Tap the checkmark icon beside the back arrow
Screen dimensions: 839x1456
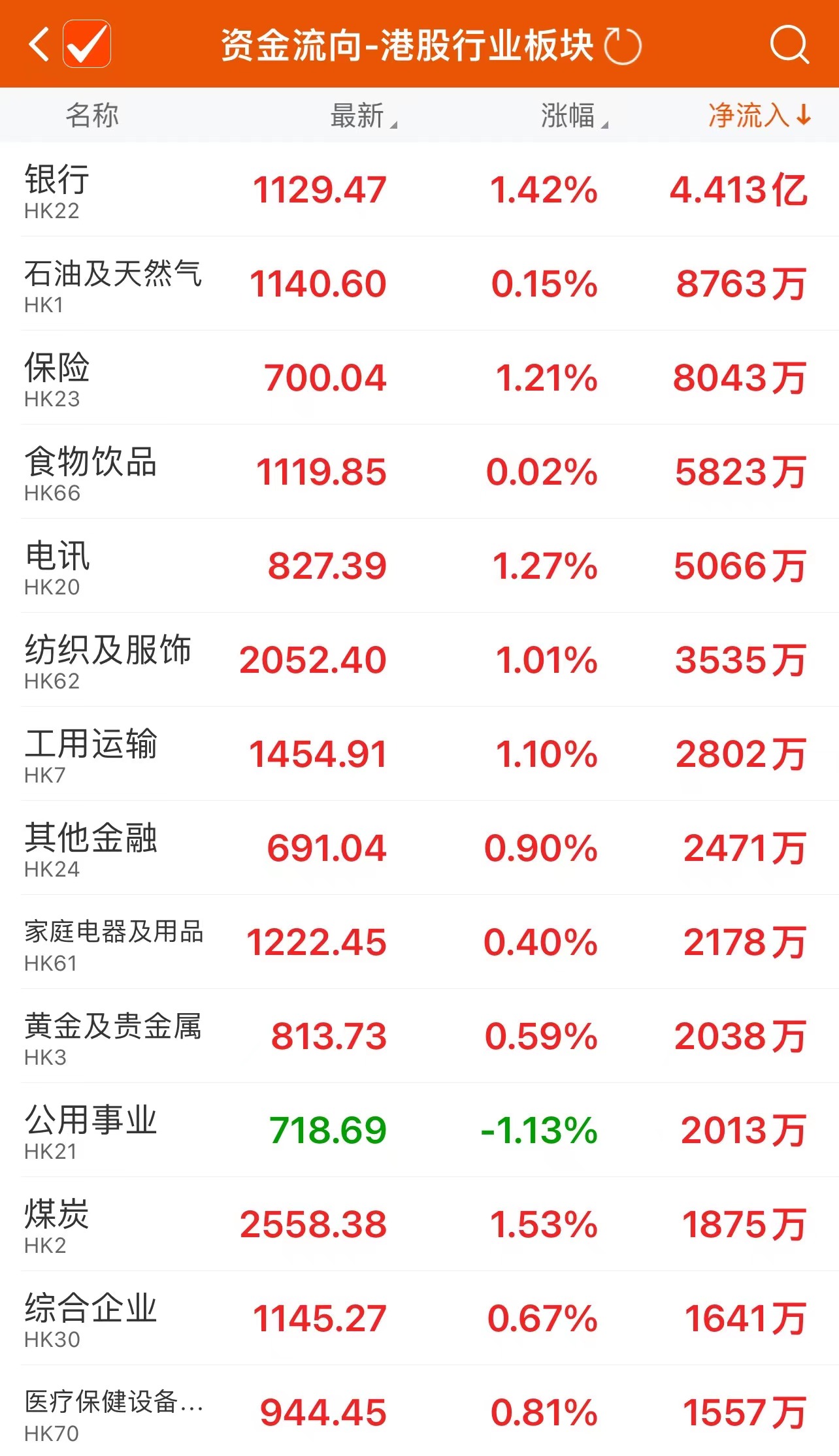click(x=87, y=45)
